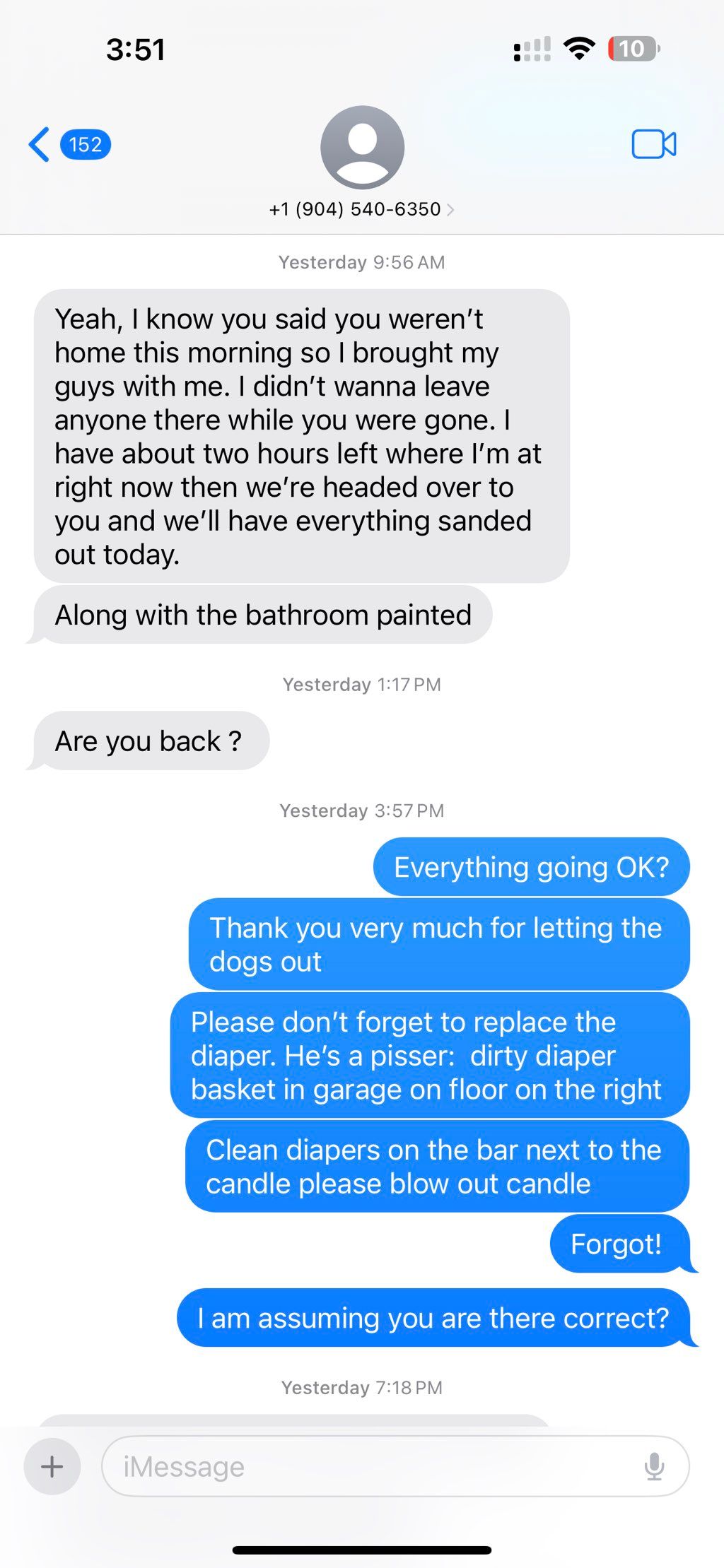
Task: Start a FaceTime video call
Action: pos(653,144)
